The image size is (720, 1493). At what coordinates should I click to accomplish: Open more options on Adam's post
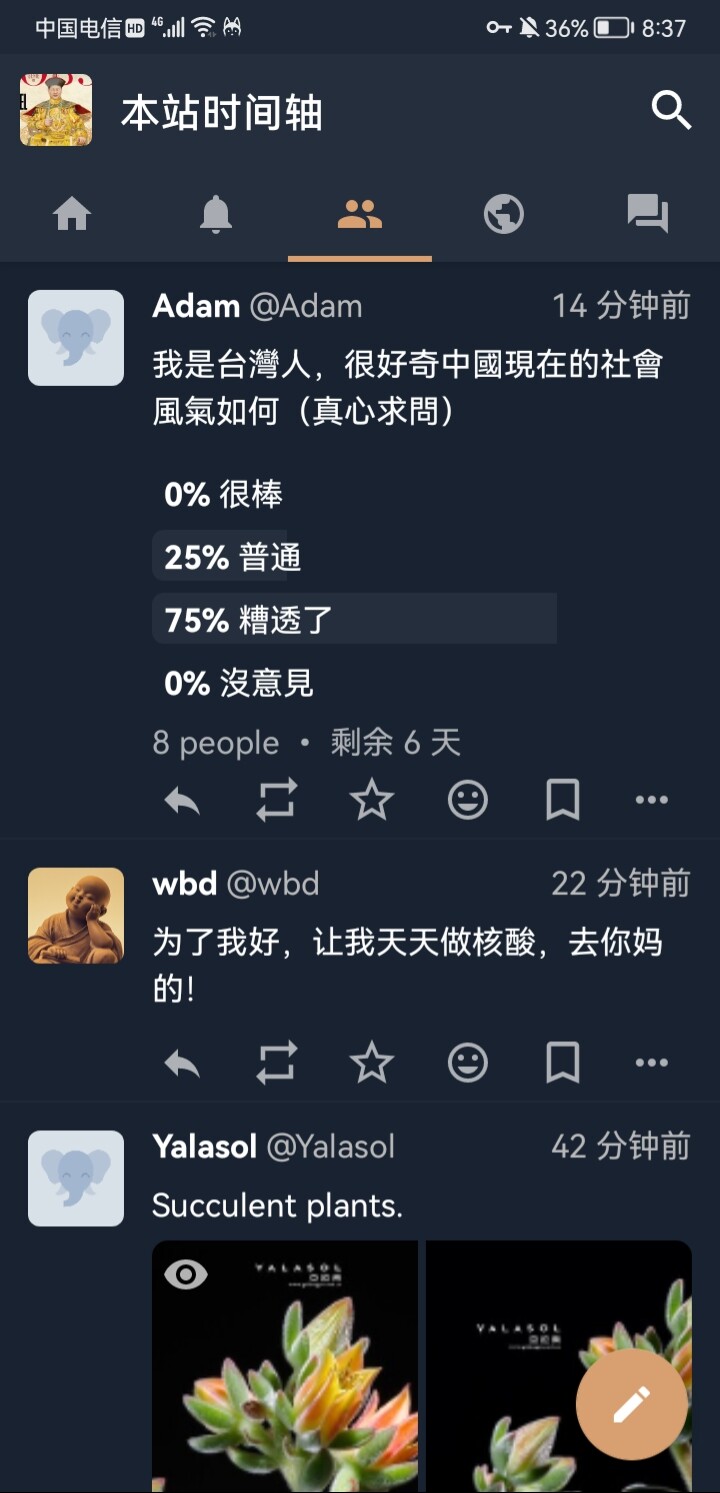click(x=652, y=800)
